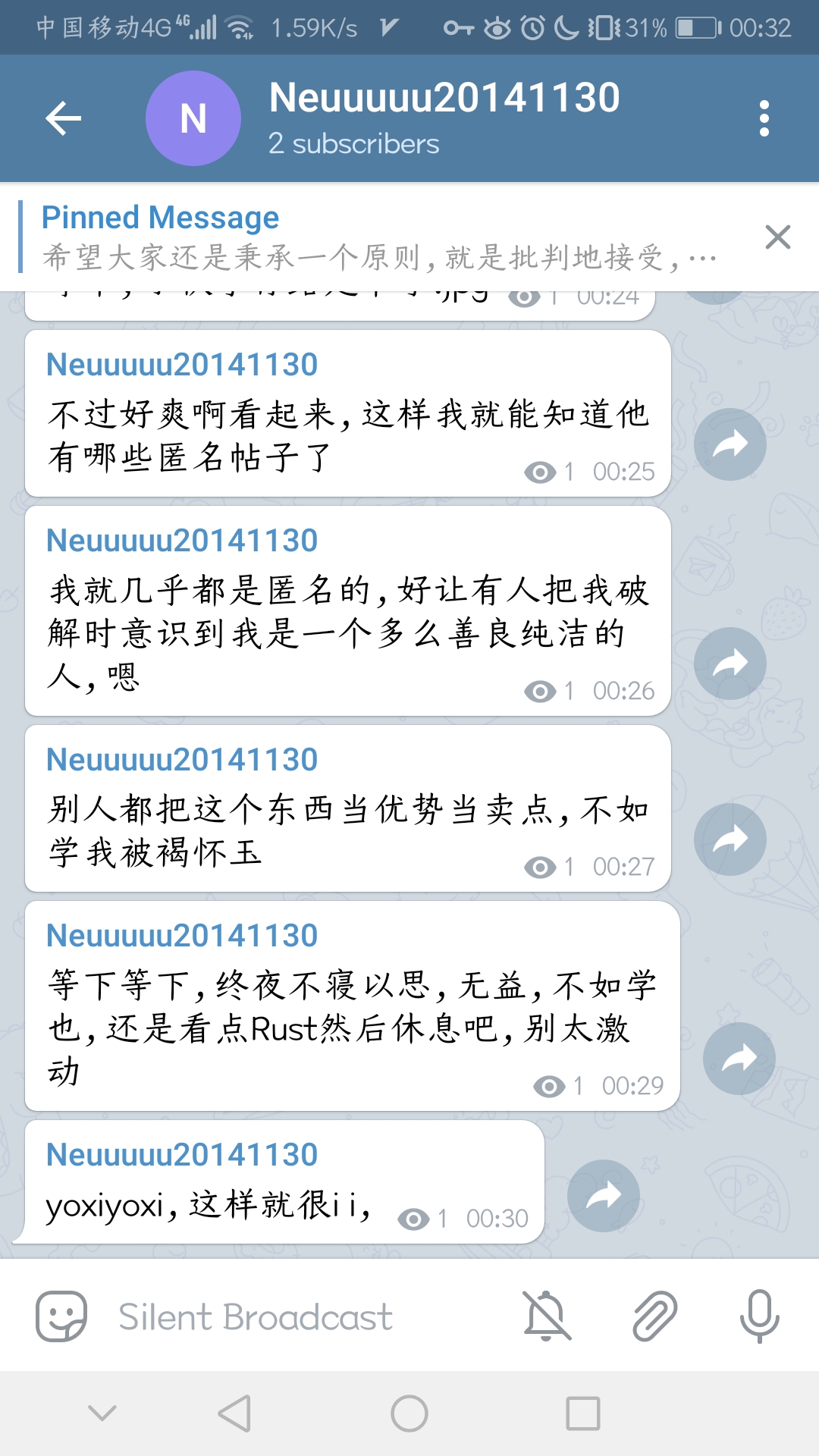This screenshot has height=1456, width=819.
Task: Open the sticker and emoji panel
Action: pos(61,1316)
